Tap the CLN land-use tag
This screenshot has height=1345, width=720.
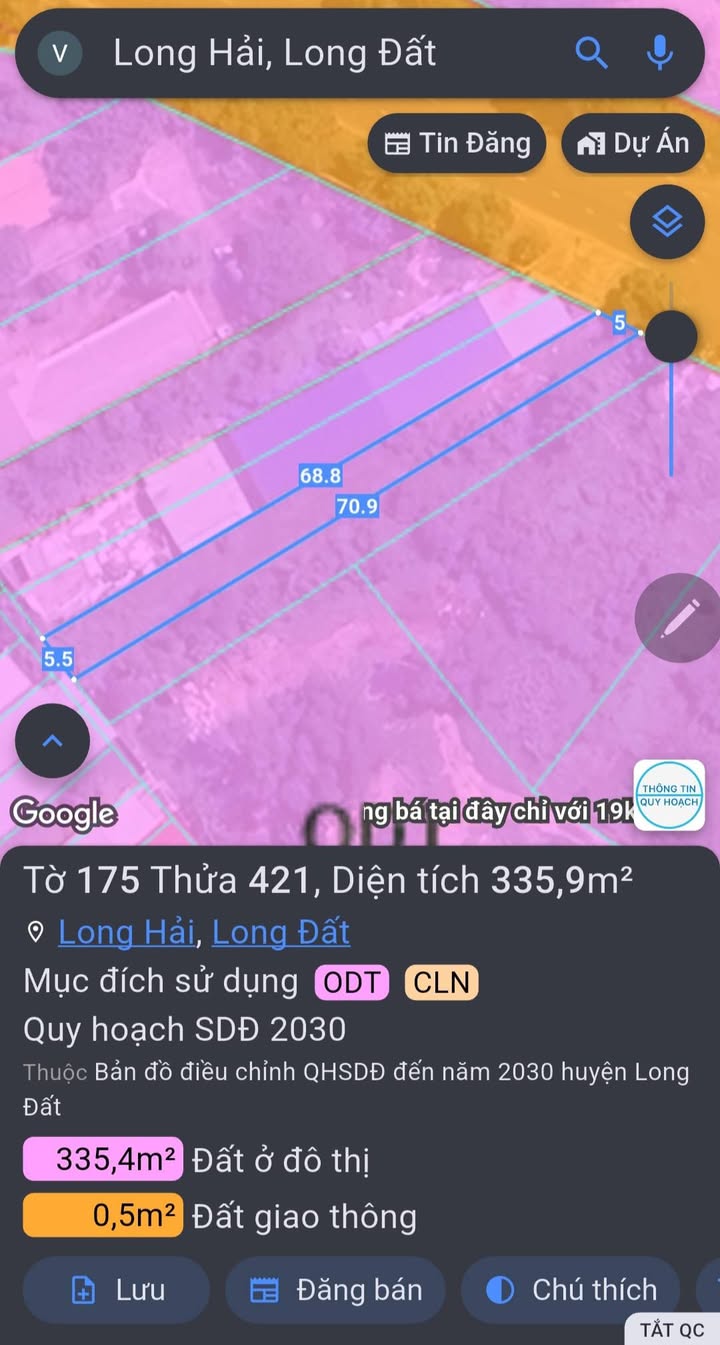(x=441, y=982)
